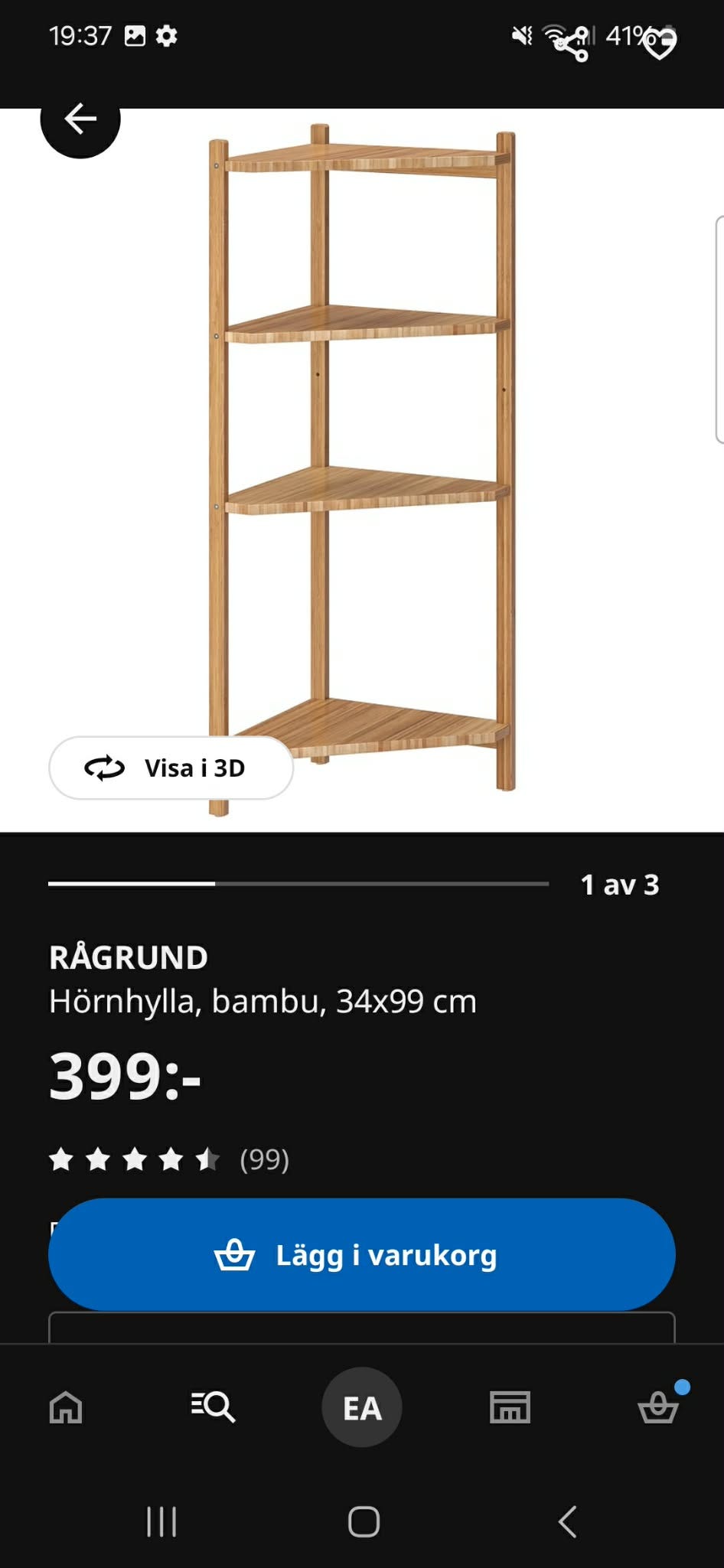724x1568 pixels.
Task: Open the Settings gear in the status bar
Action: click(x=168, y=34)
